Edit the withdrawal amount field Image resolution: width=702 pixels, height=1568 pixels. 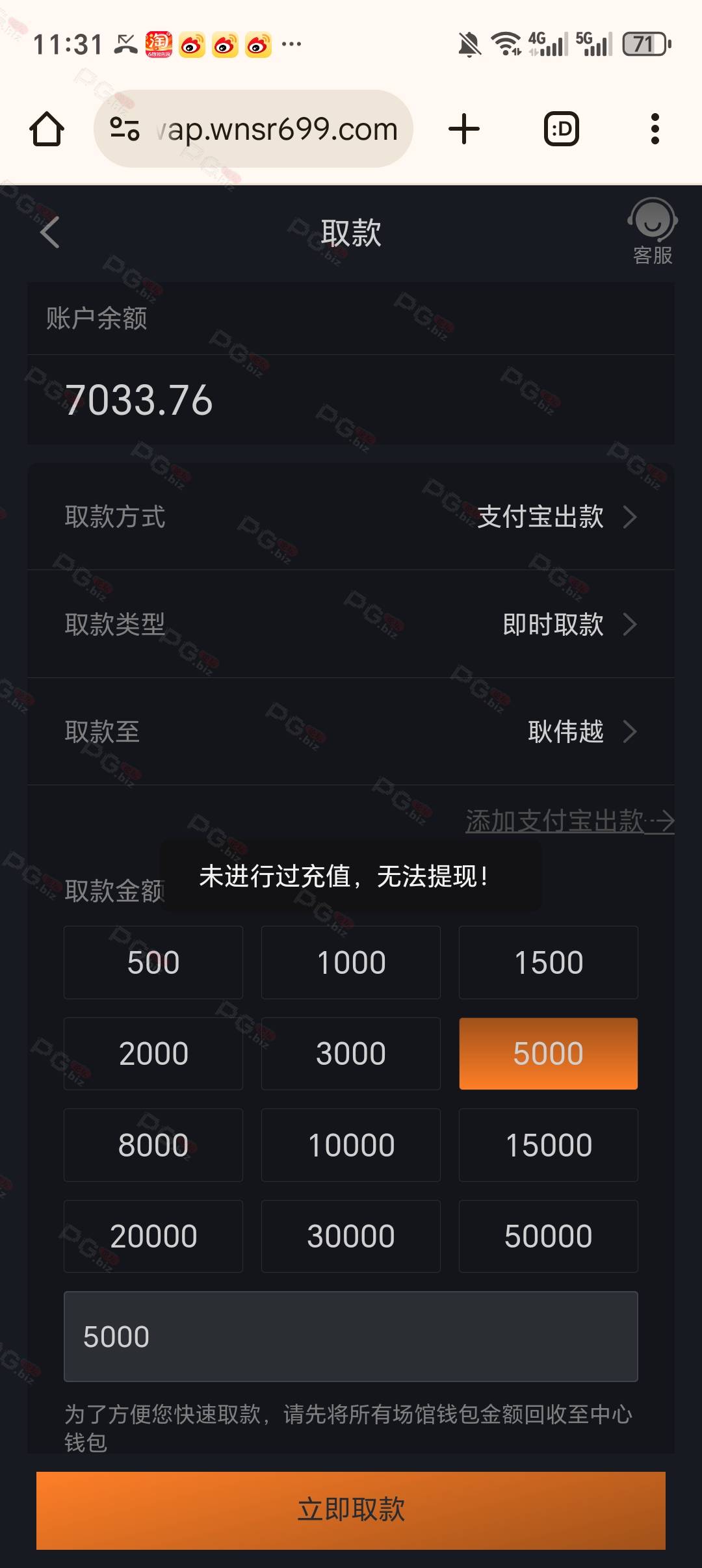click(x=351, y=1337)
